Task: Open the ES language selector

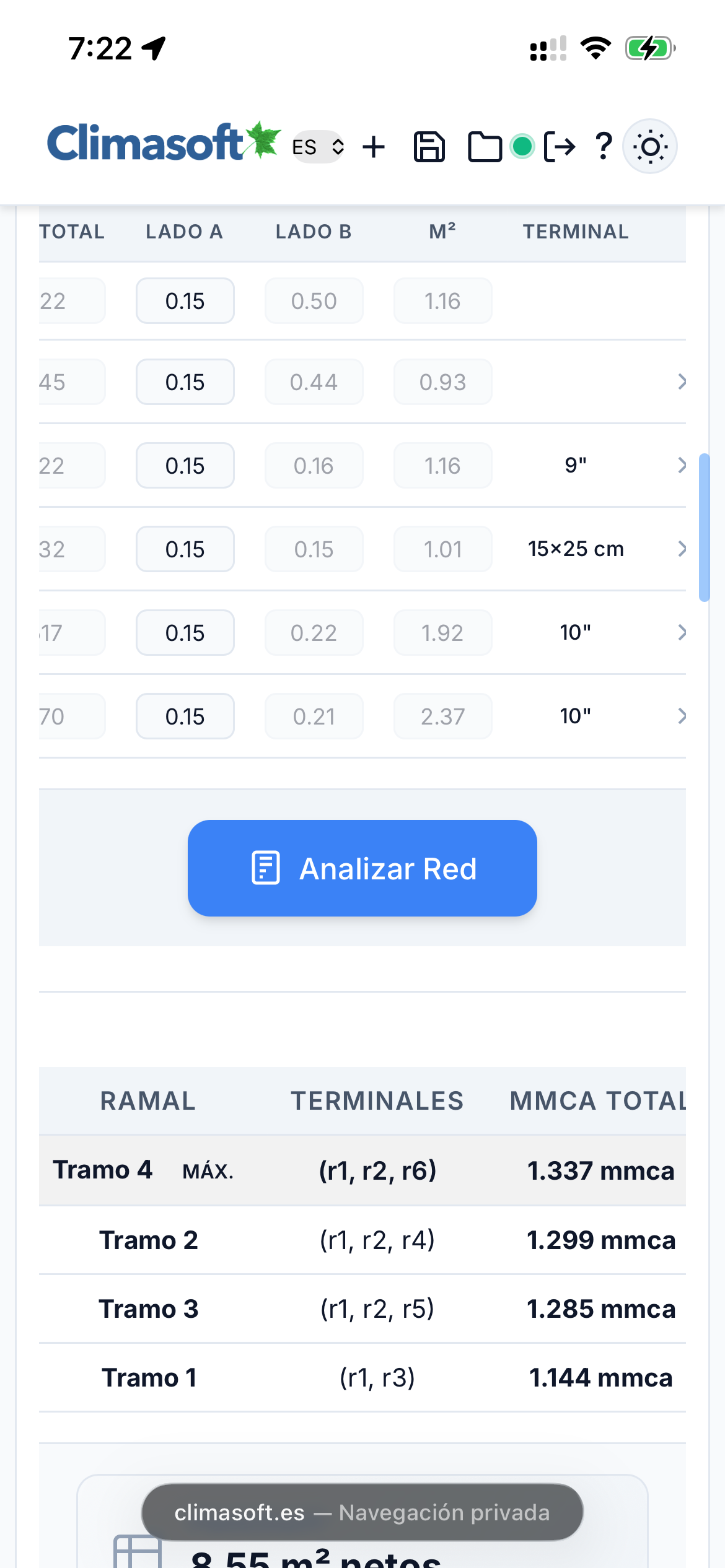Action: (318, 147)
